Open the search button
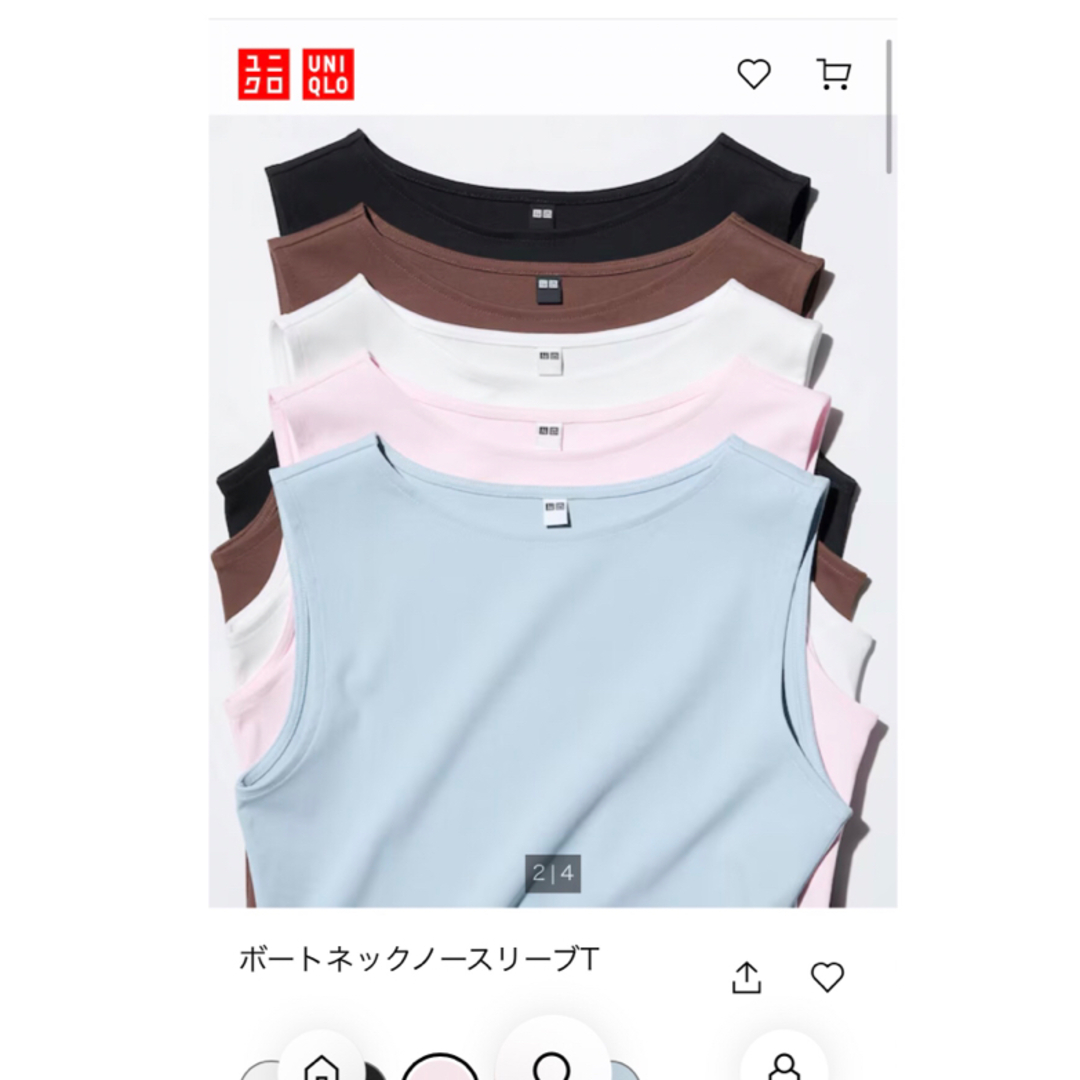Viewport: 1080px width, 1080px height. (552, 1064)
